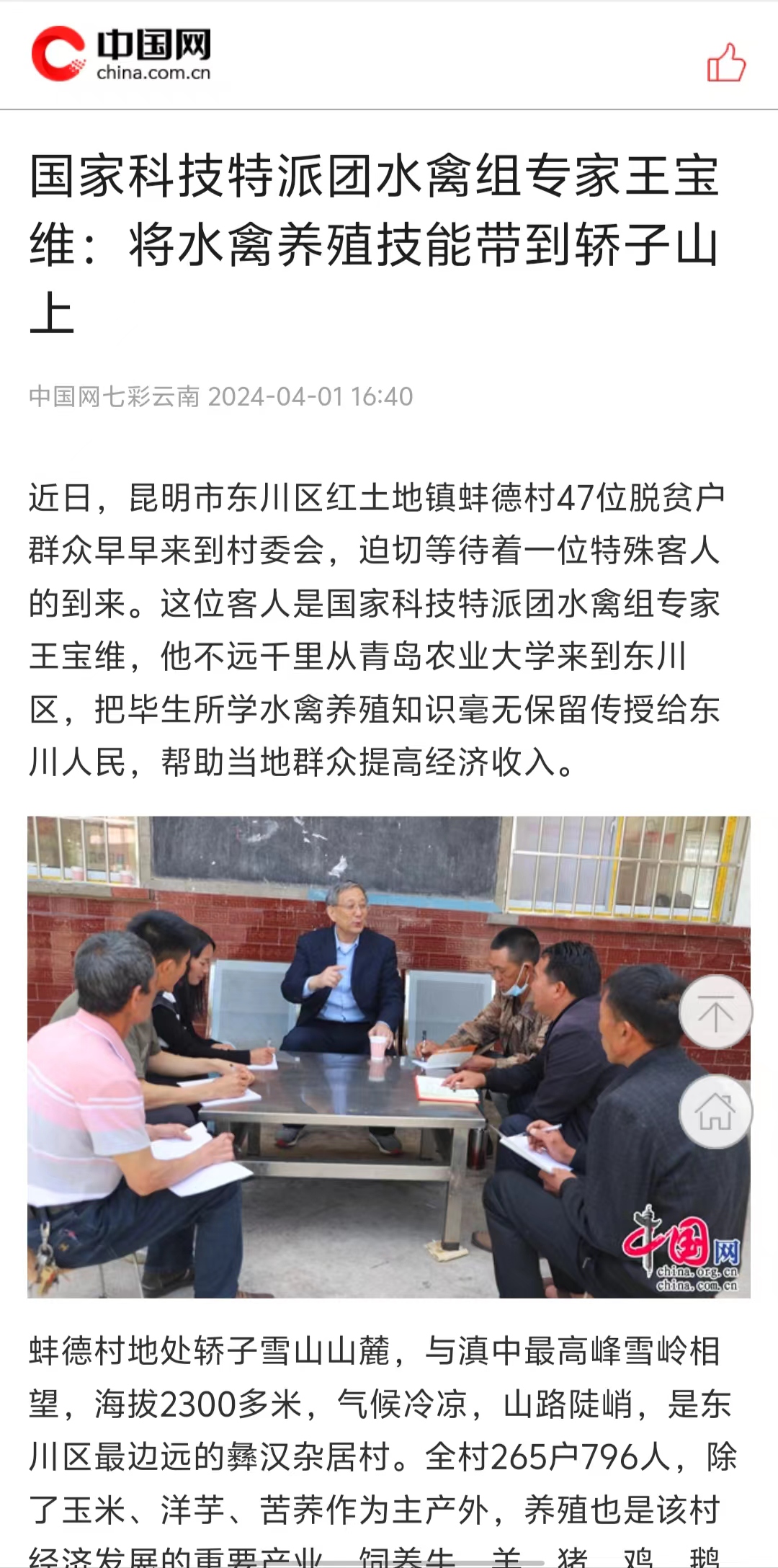Like this article with the thumbs-up icon
The height and width of the screenshot is (1568, 778).
[x=725, y=63]
